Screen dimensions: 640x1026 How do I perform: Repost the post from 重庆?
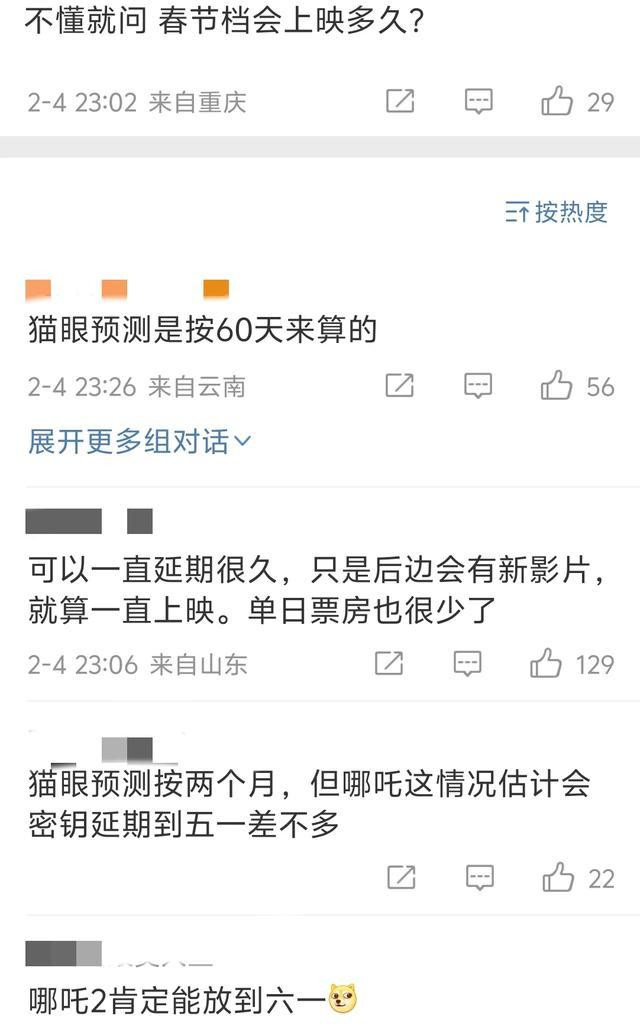[x=400, y=101]
